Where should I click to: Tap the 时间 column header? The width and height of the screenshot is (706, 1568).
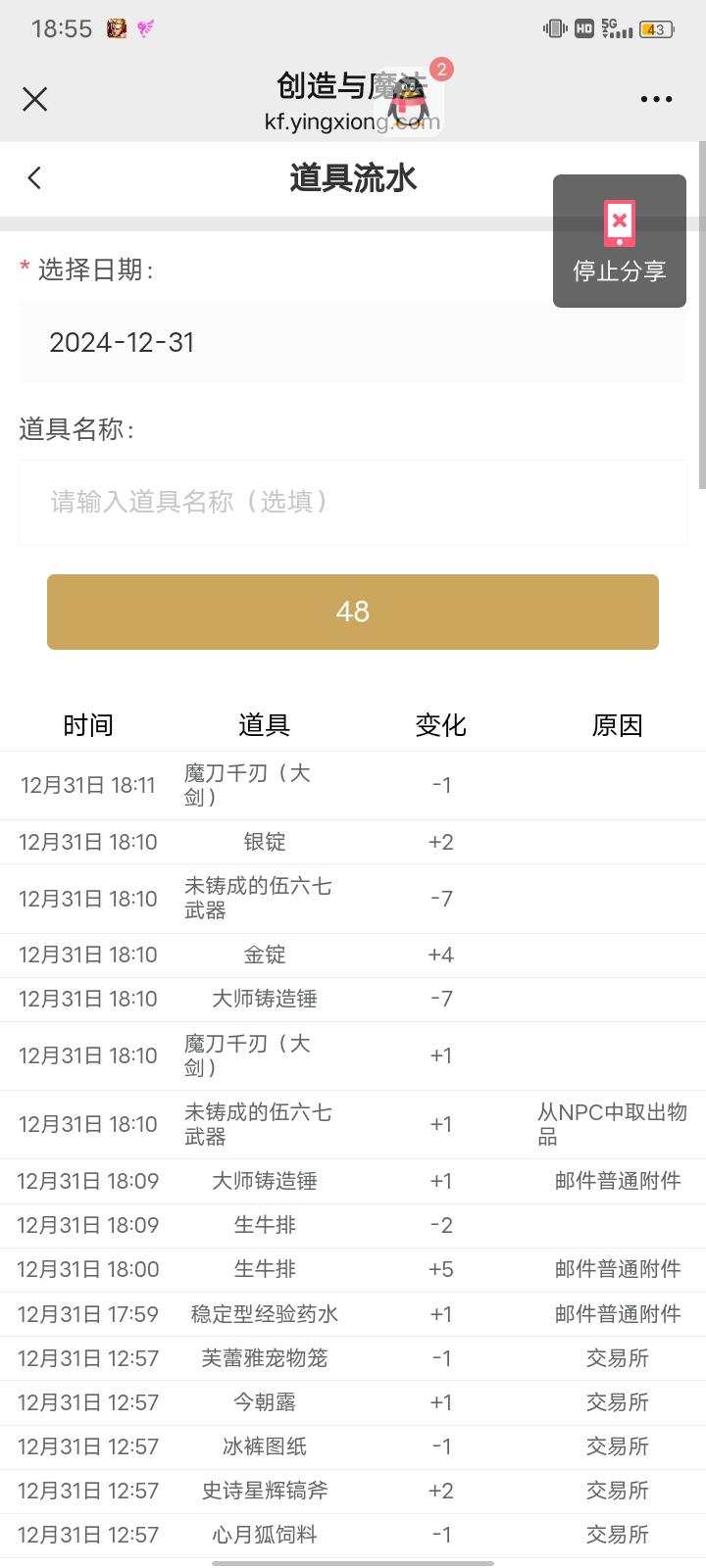(87, 724)
